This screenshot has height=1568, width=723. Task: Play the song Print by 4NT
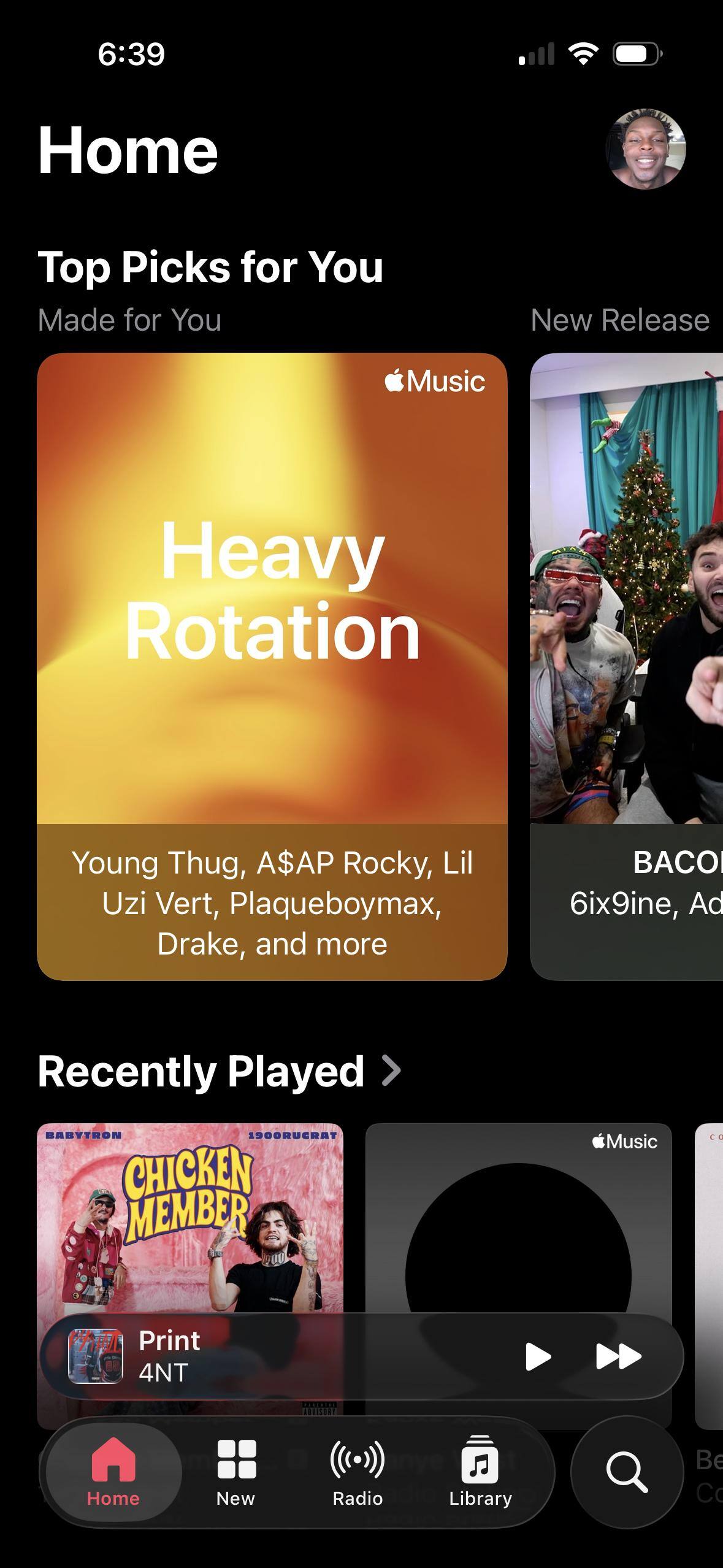click(x=538, y=1356)
